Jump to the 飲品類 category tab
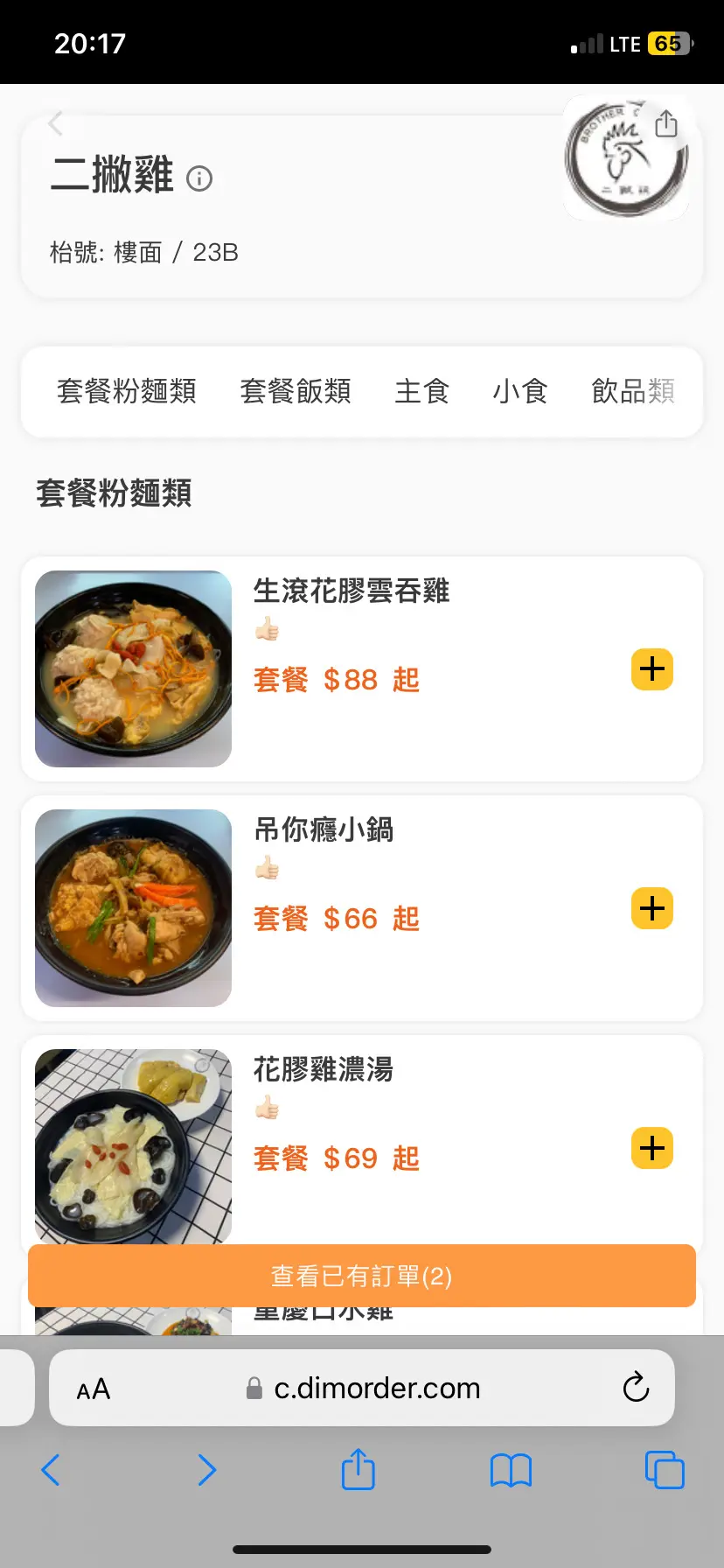The height and width of the screenshot is (1568, 724). (x=633, y=391)
